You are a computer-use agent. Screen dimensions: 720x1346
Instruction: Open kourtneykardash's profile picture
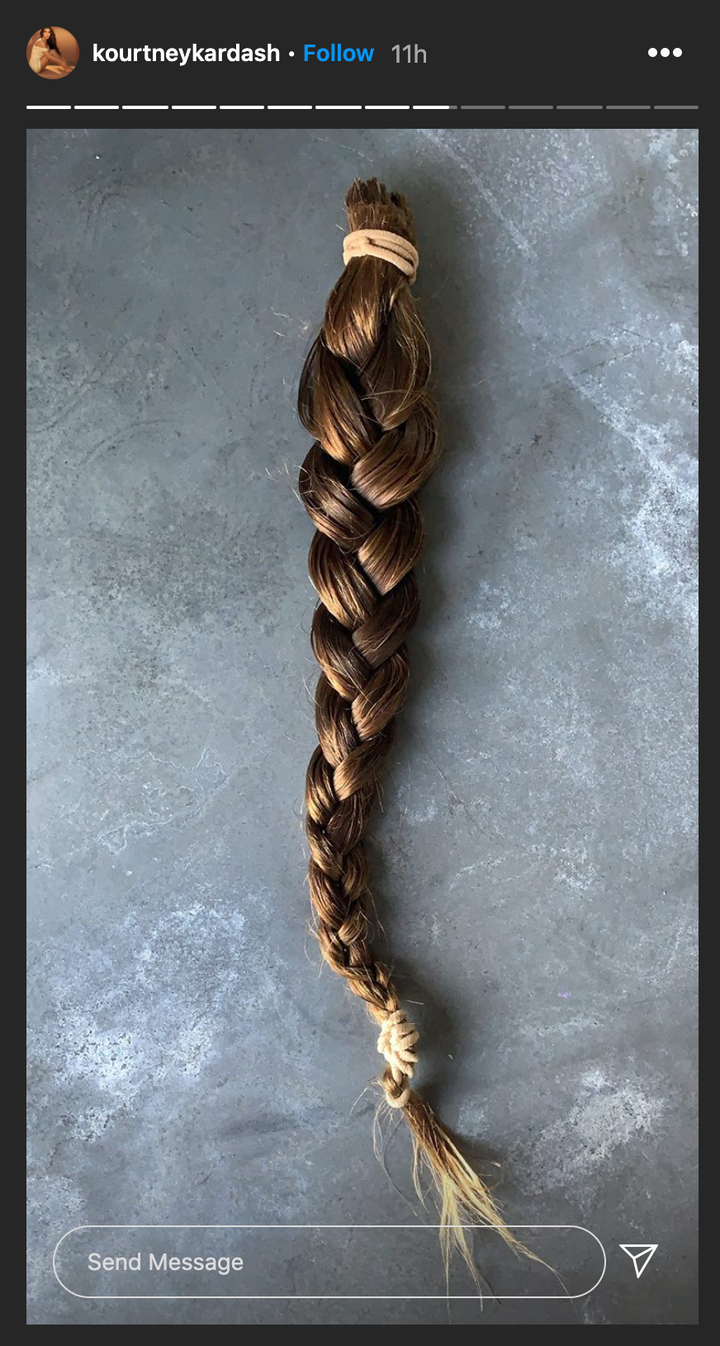(52, 53)
